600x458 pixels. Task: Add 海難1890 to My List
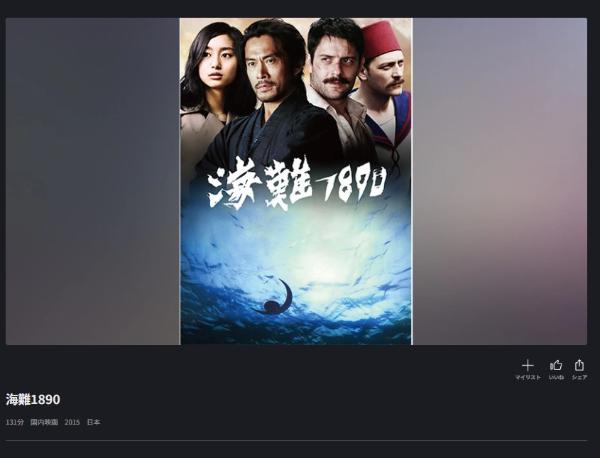point(528,367)
